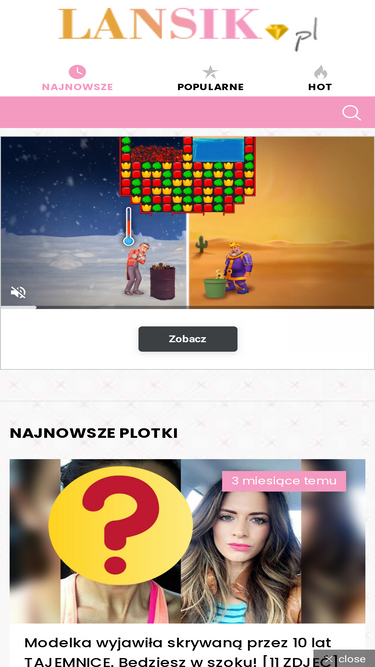Switch to the Popularne tab
375x667 pixels.
(x=210, y=78)
